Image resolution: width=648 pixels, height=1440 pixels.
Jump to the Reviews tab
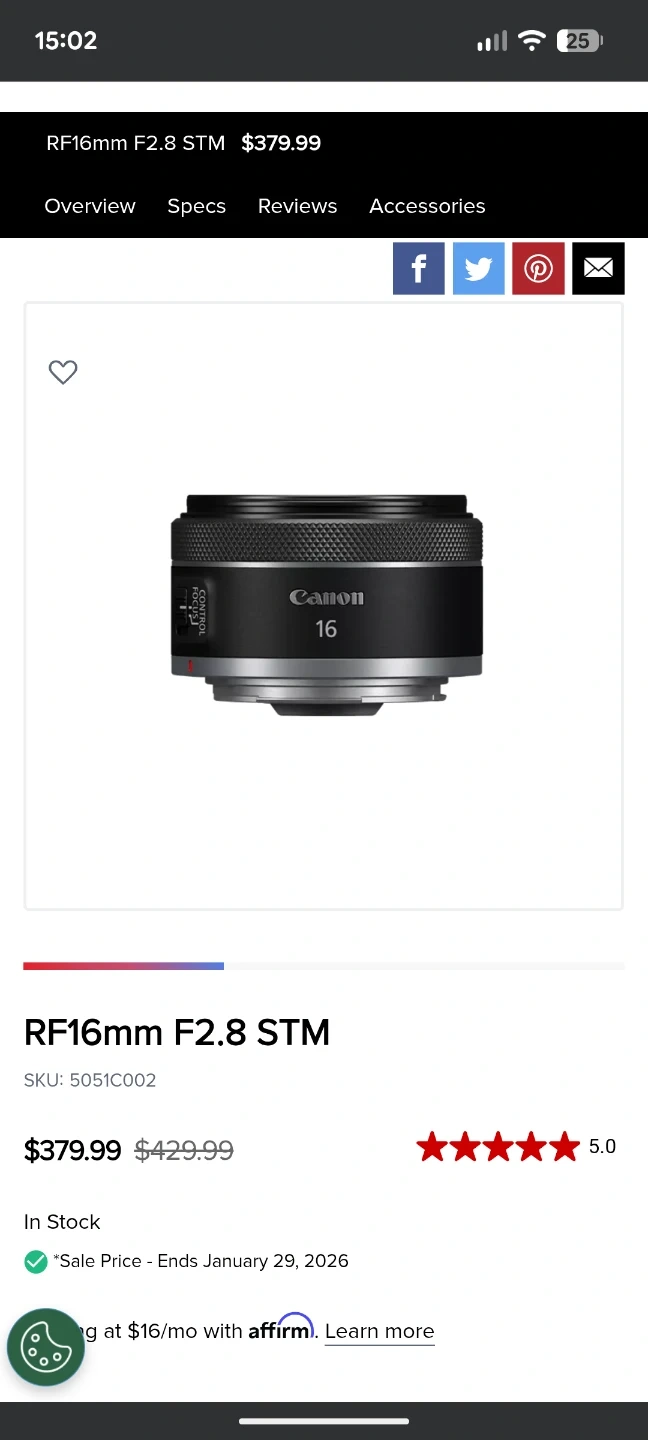pos(298,206)
